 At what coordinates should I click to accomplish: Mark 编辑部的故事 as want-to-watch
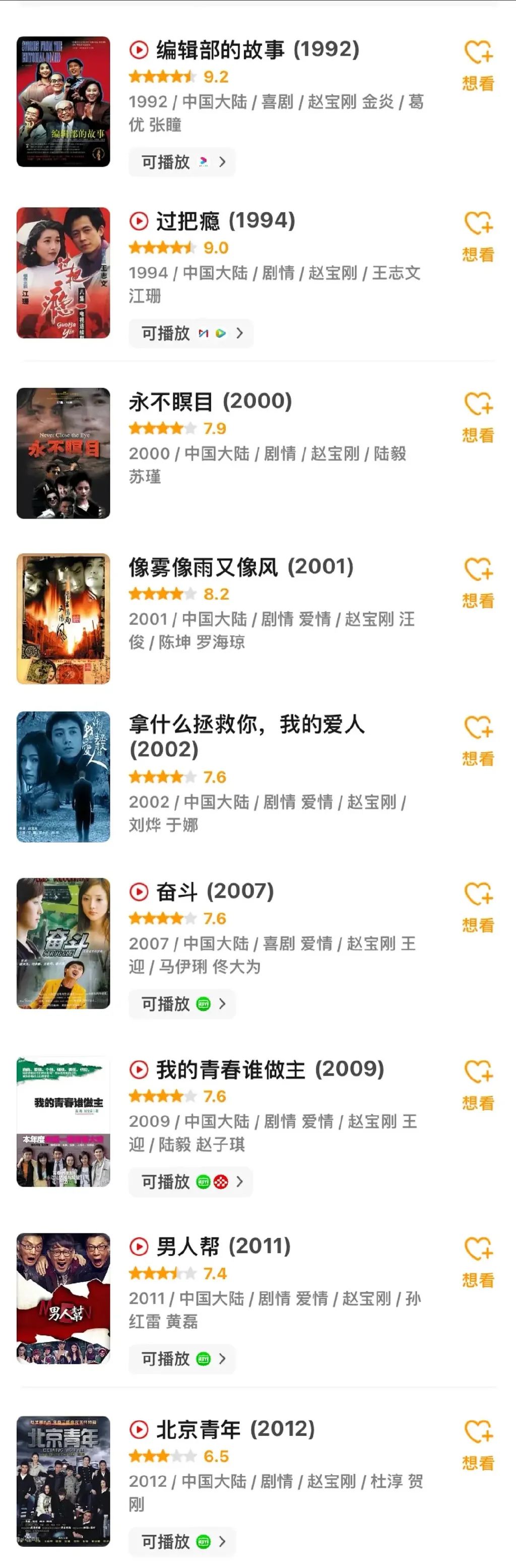478,65
